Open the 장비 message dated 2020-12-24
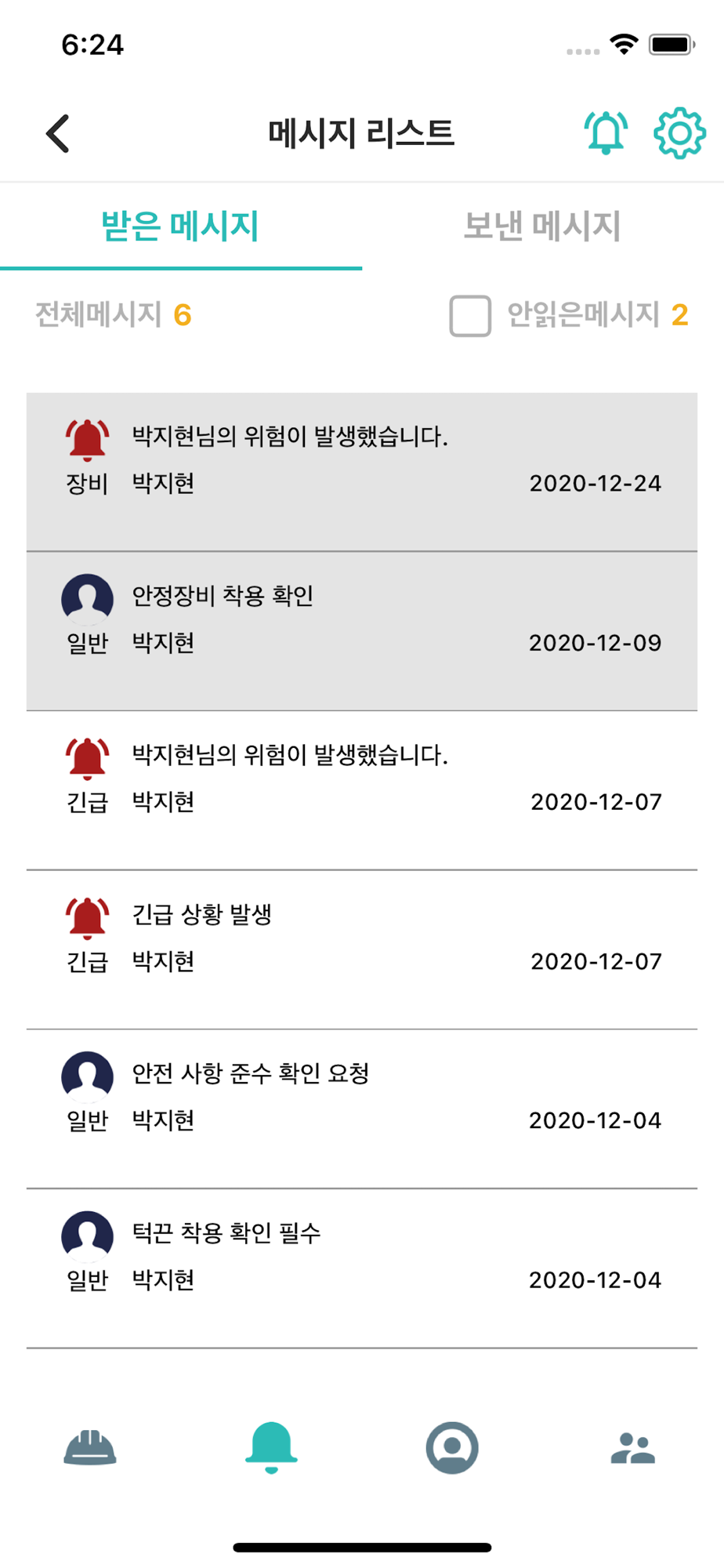Viewport: 724px width, 1568px height. coord(362,472)
